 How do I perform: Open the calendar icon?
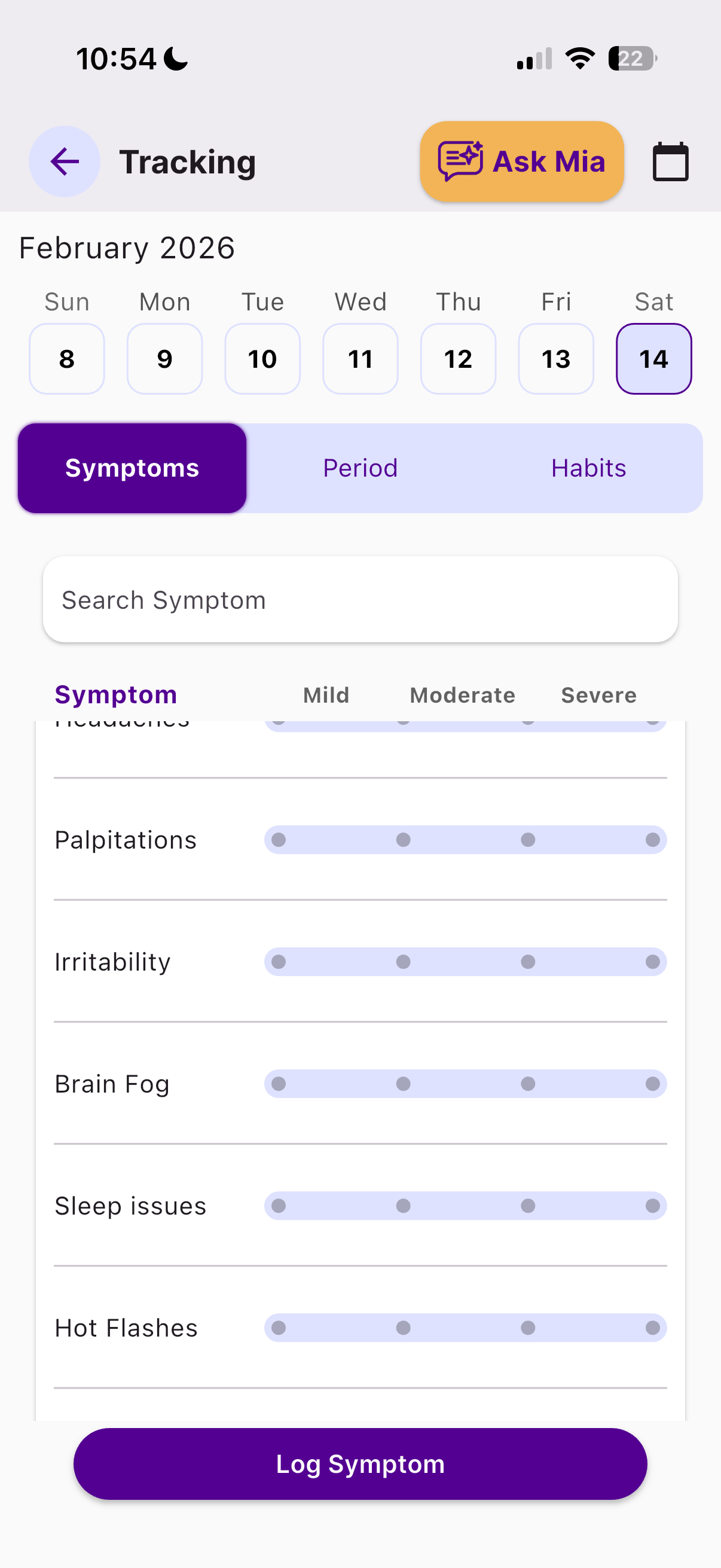670,161
